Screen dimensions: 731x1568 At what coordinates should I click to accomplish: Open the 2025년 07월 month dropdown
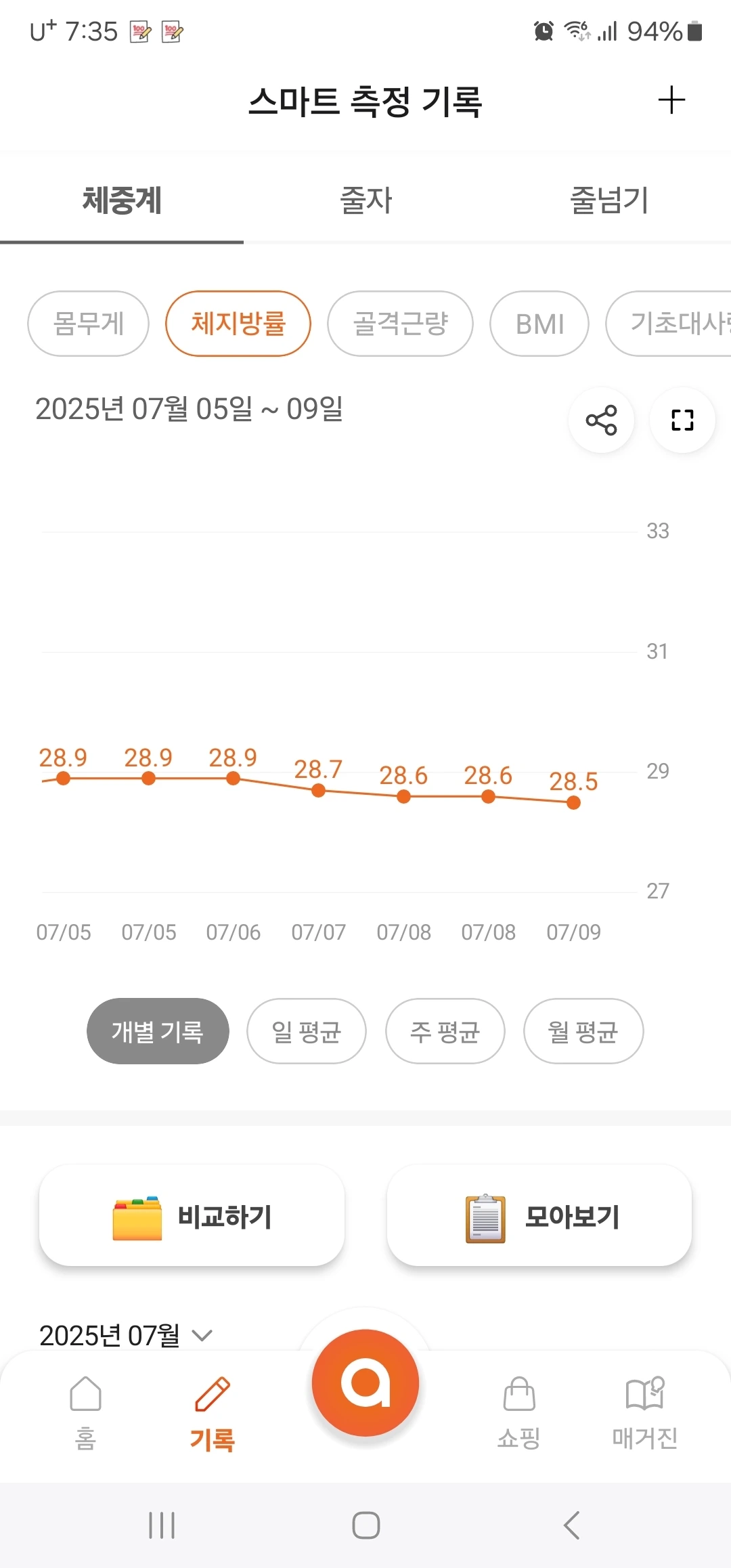[x=127, y=1335]
